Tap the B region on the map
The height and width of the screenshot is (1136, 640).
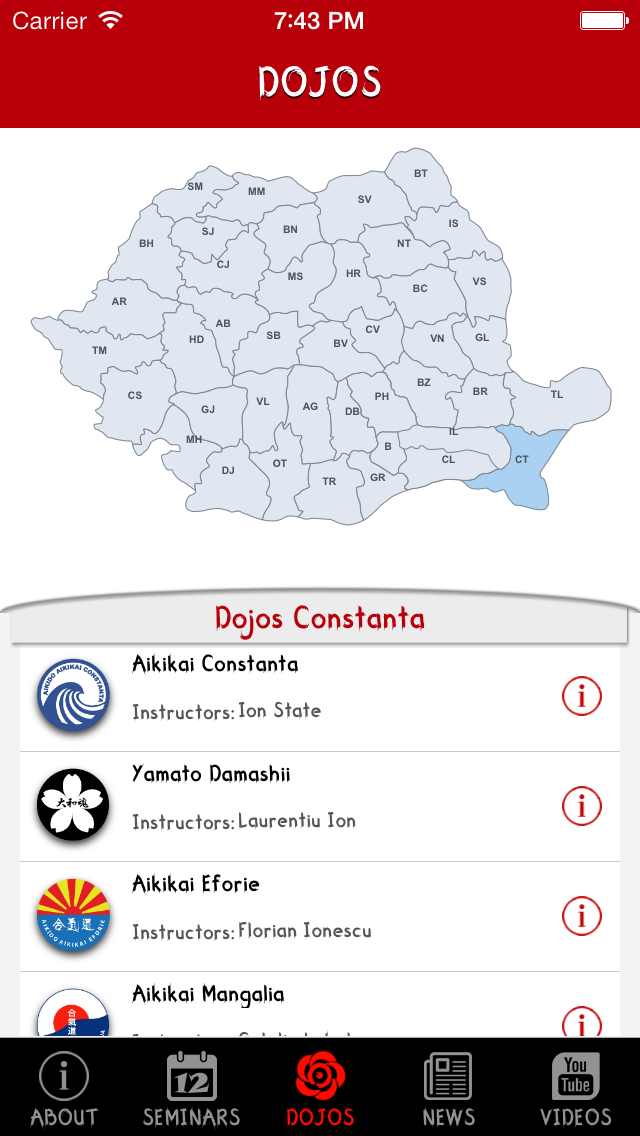point(388,446)
